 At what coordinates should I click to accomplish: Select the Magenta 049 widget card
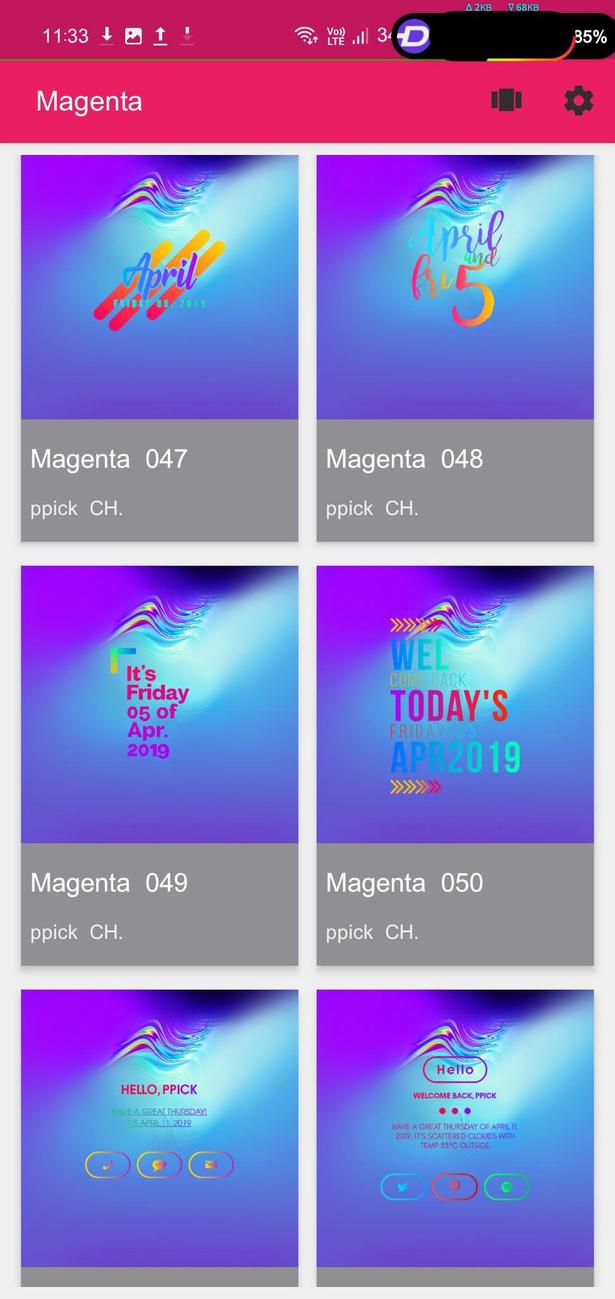159,765
